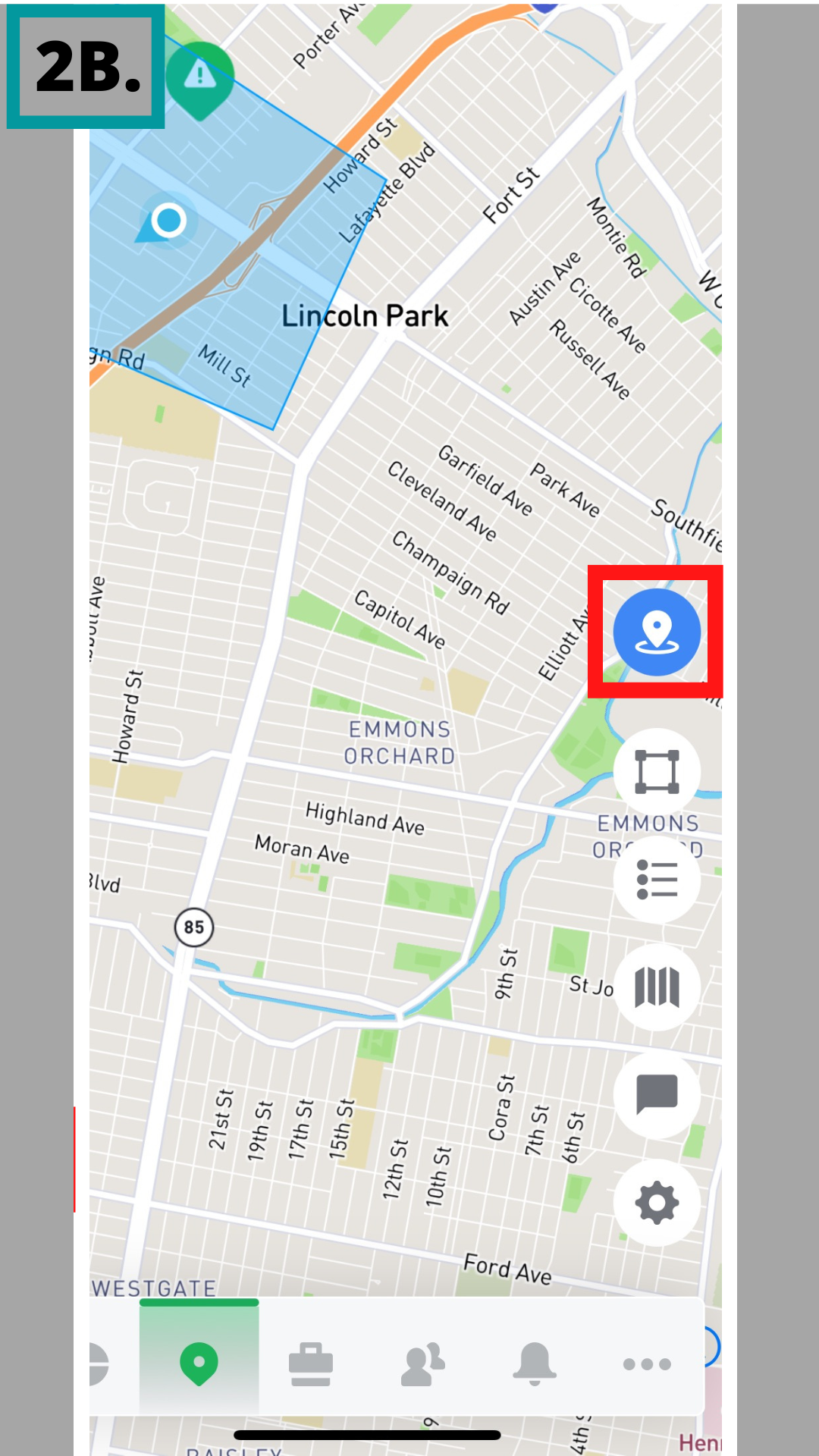
Task: Open the notifications bell tab
Action: pyautogui.click(x=535, y=1363)
